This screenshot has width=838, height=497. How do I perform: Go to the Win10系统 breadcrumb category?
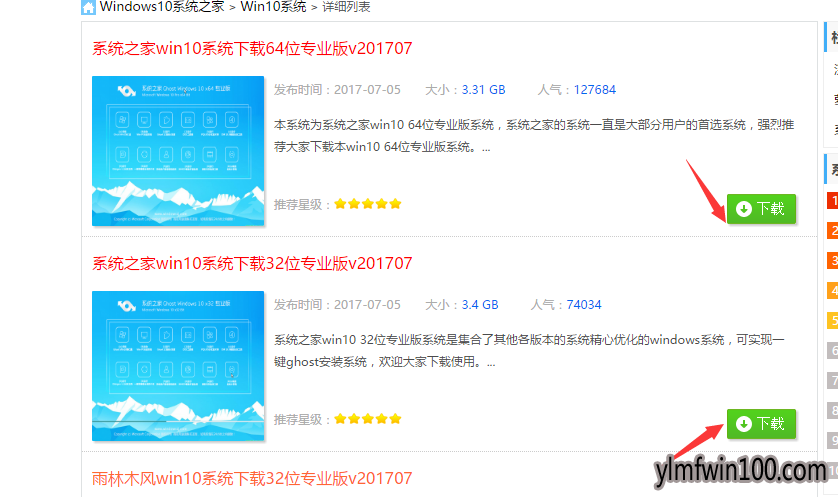point(273,7)
